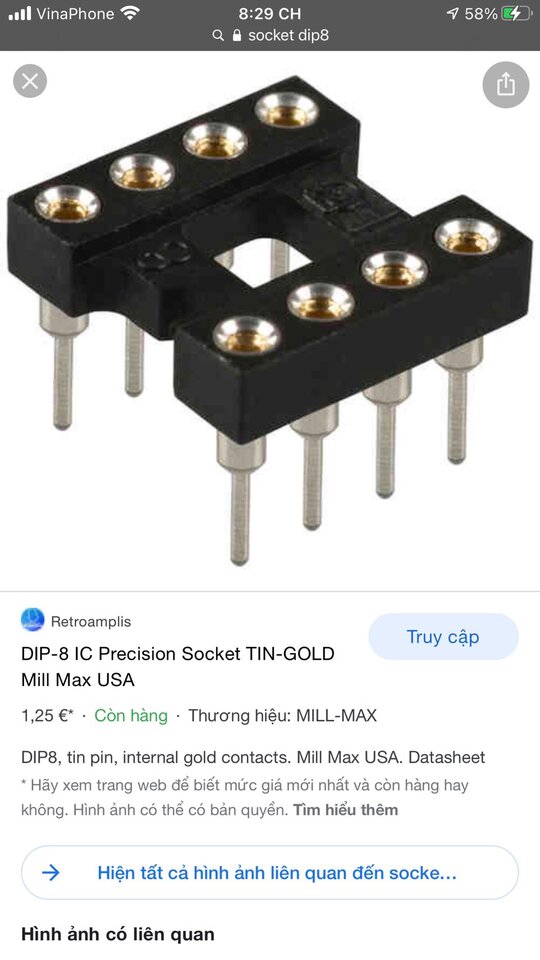
Task: Close the image preview
Action: [x=30, y=81]
